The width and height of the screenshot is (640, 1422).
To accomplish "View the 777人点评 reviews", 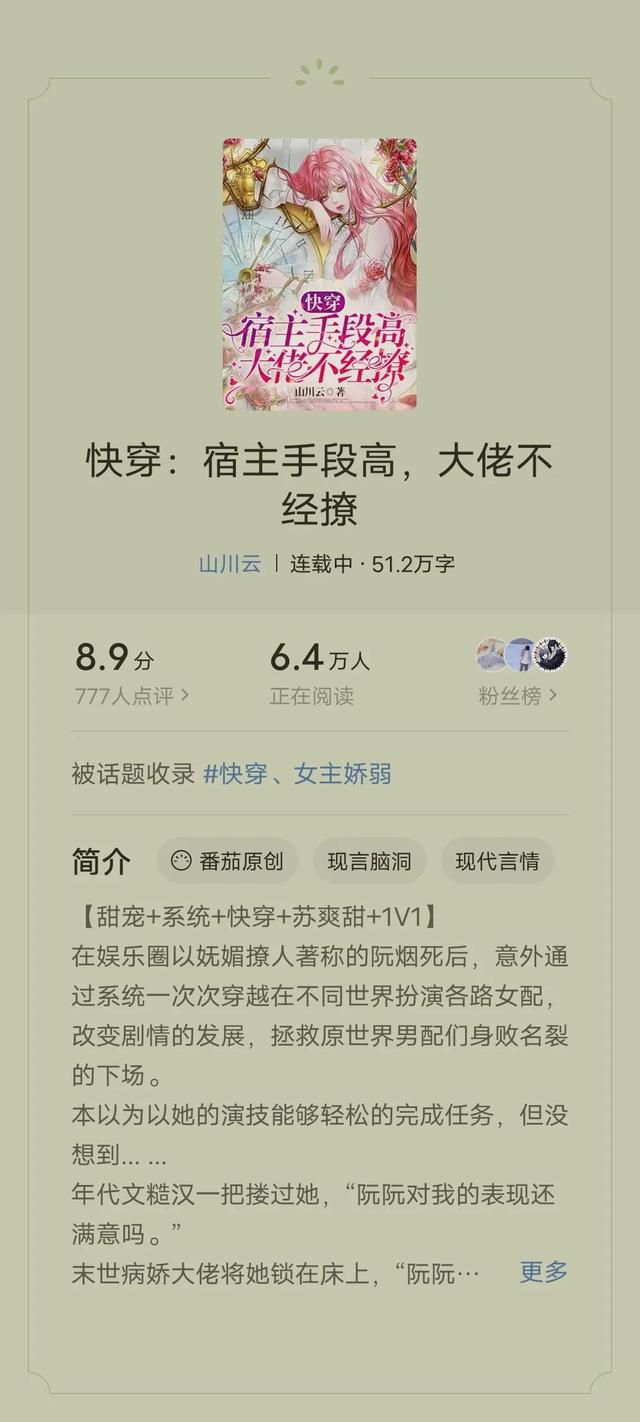I will point(132,696).
